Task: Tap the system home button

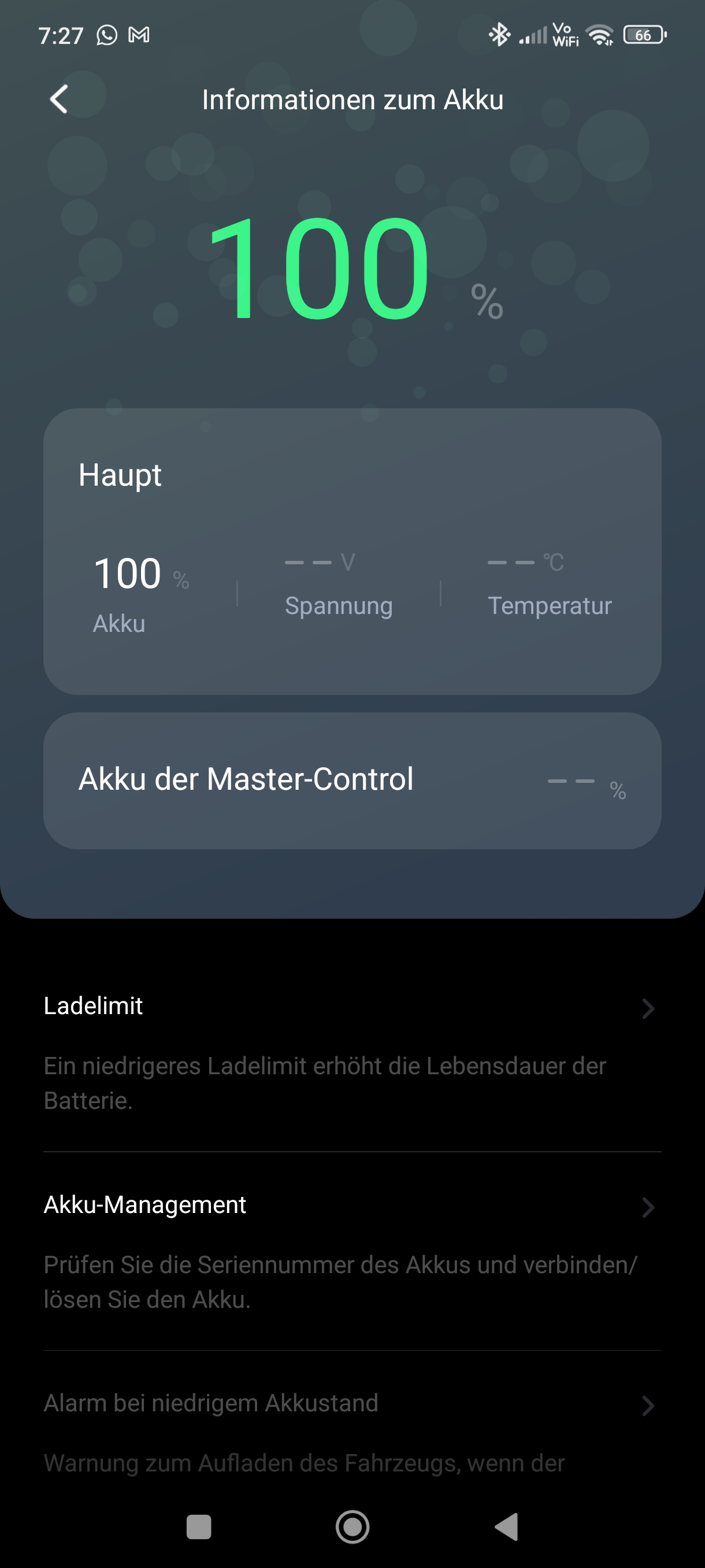Action: coord(352,1526)
